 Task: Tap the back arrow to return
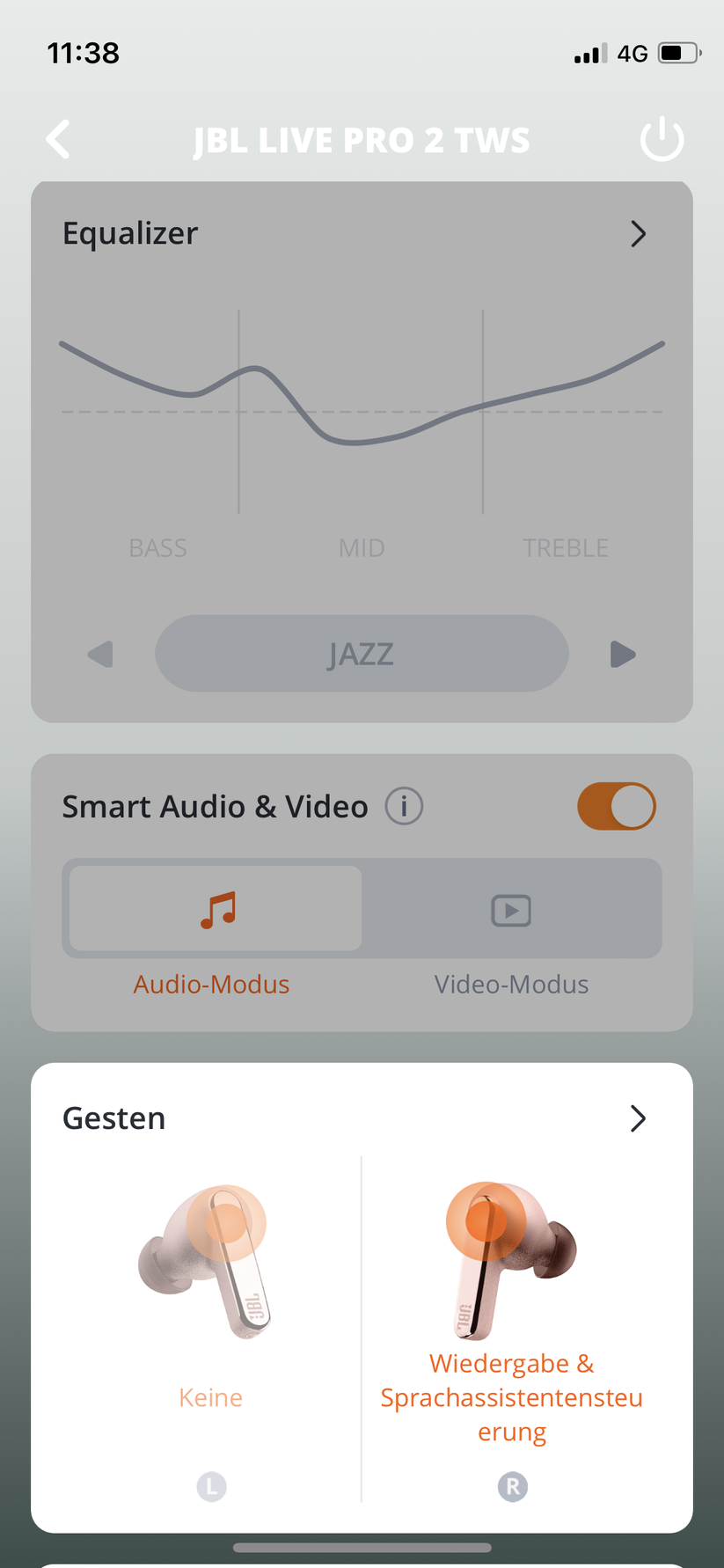58,139
